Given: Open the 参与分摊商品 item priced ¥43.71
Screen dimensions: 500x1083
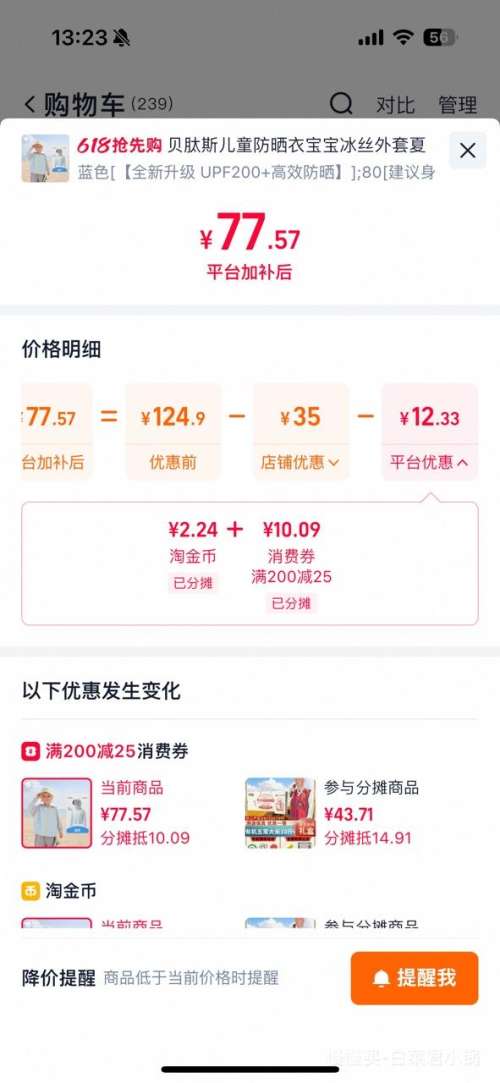Looking at the screenshot, I should [x=280, y=813].
